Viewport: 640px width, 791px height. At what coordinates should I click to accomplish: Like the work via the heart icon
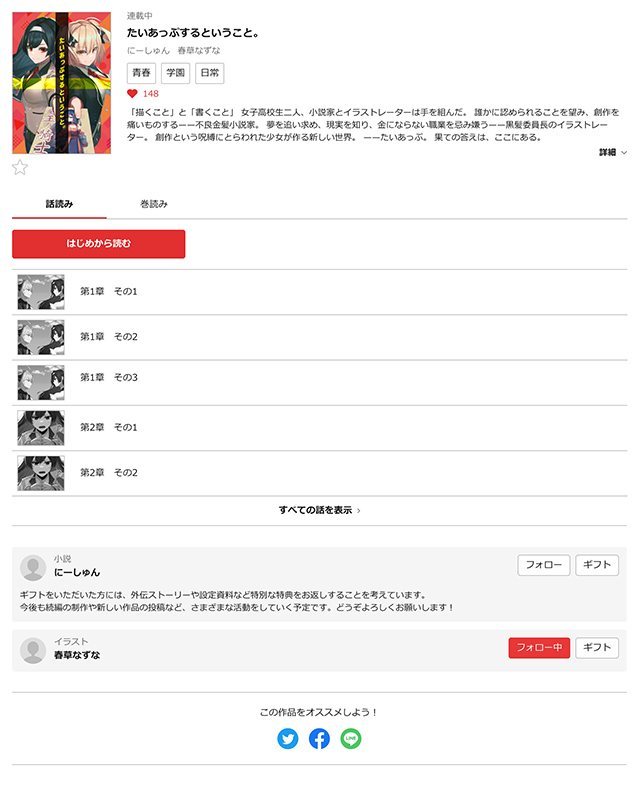(132, 94)
